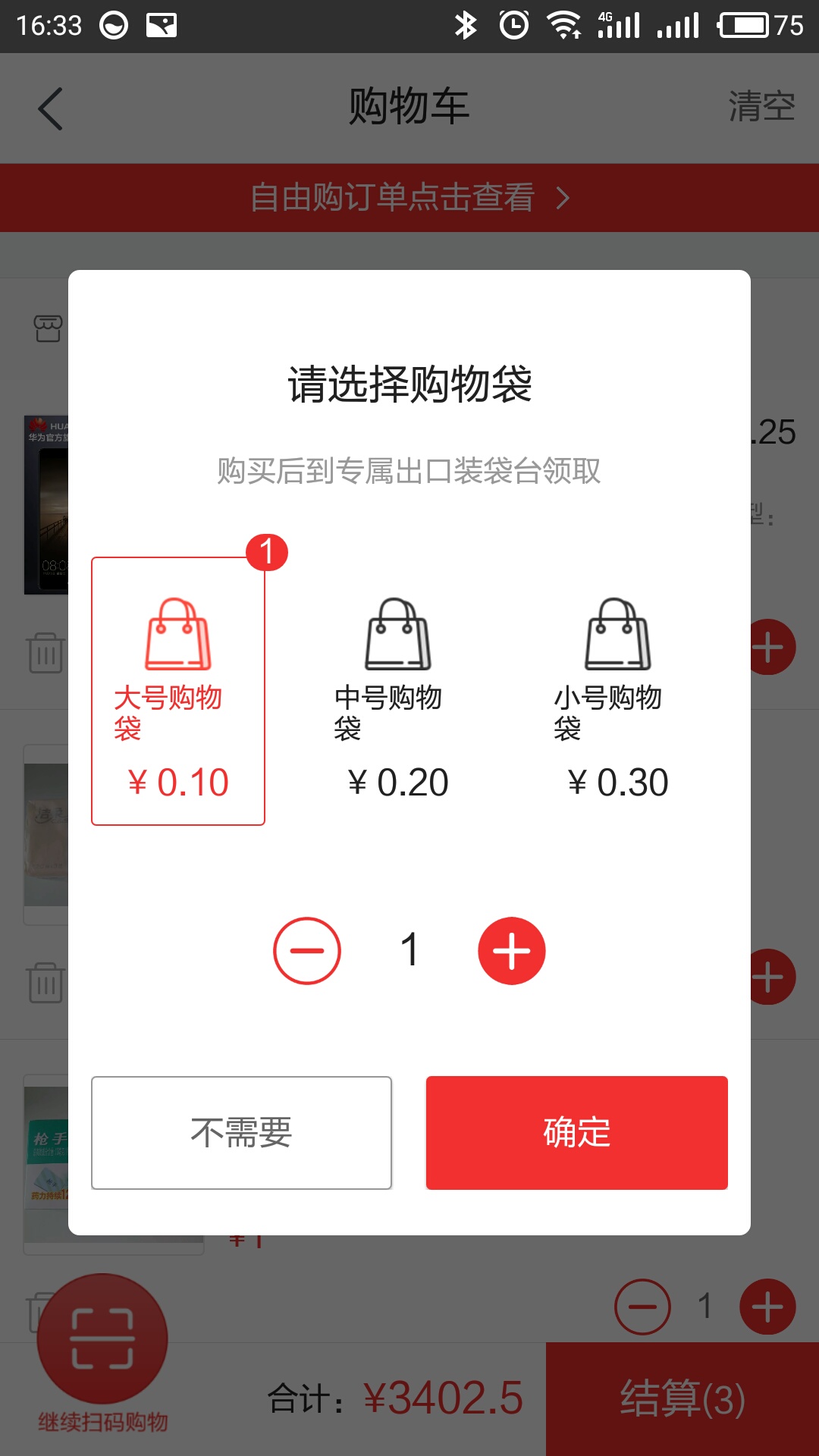Image resolution: width=819 pixels, height=1456 pixels.
Task: Expand 自由购订单 via the right chevron
Action: [x=563, y=197]
